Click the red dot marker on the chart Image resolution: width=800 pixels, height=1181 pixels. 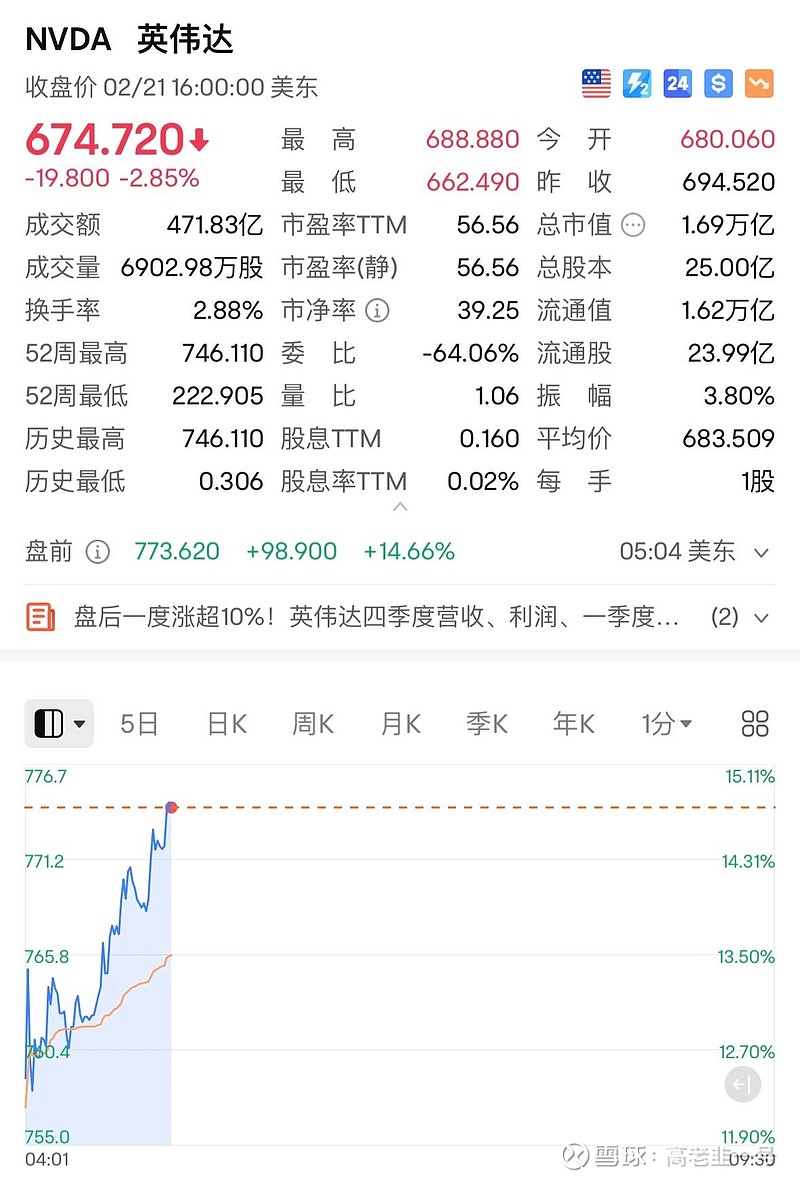[172, 808]
